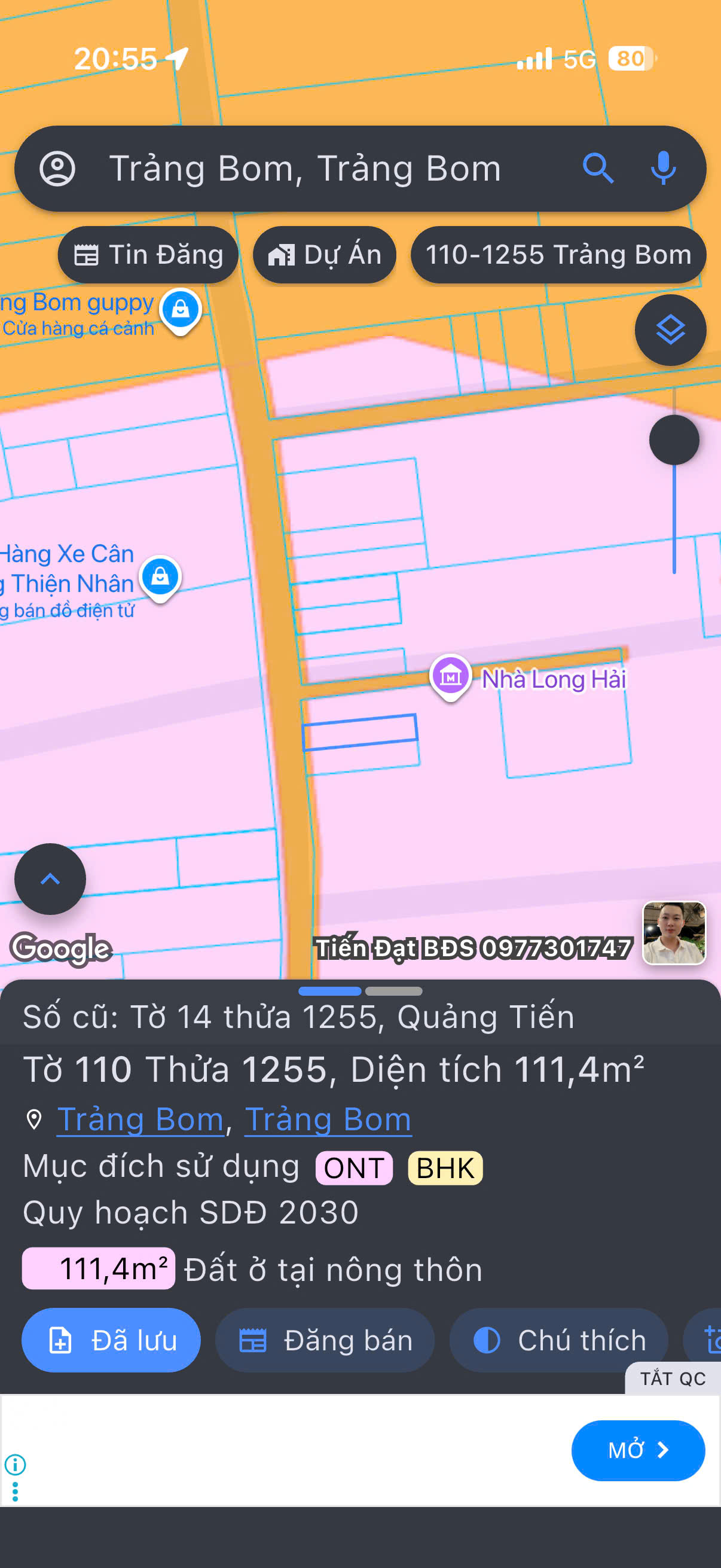The image size is (721, 1568).
Task: Select the Tin Đăng chip
Action: 148,254
